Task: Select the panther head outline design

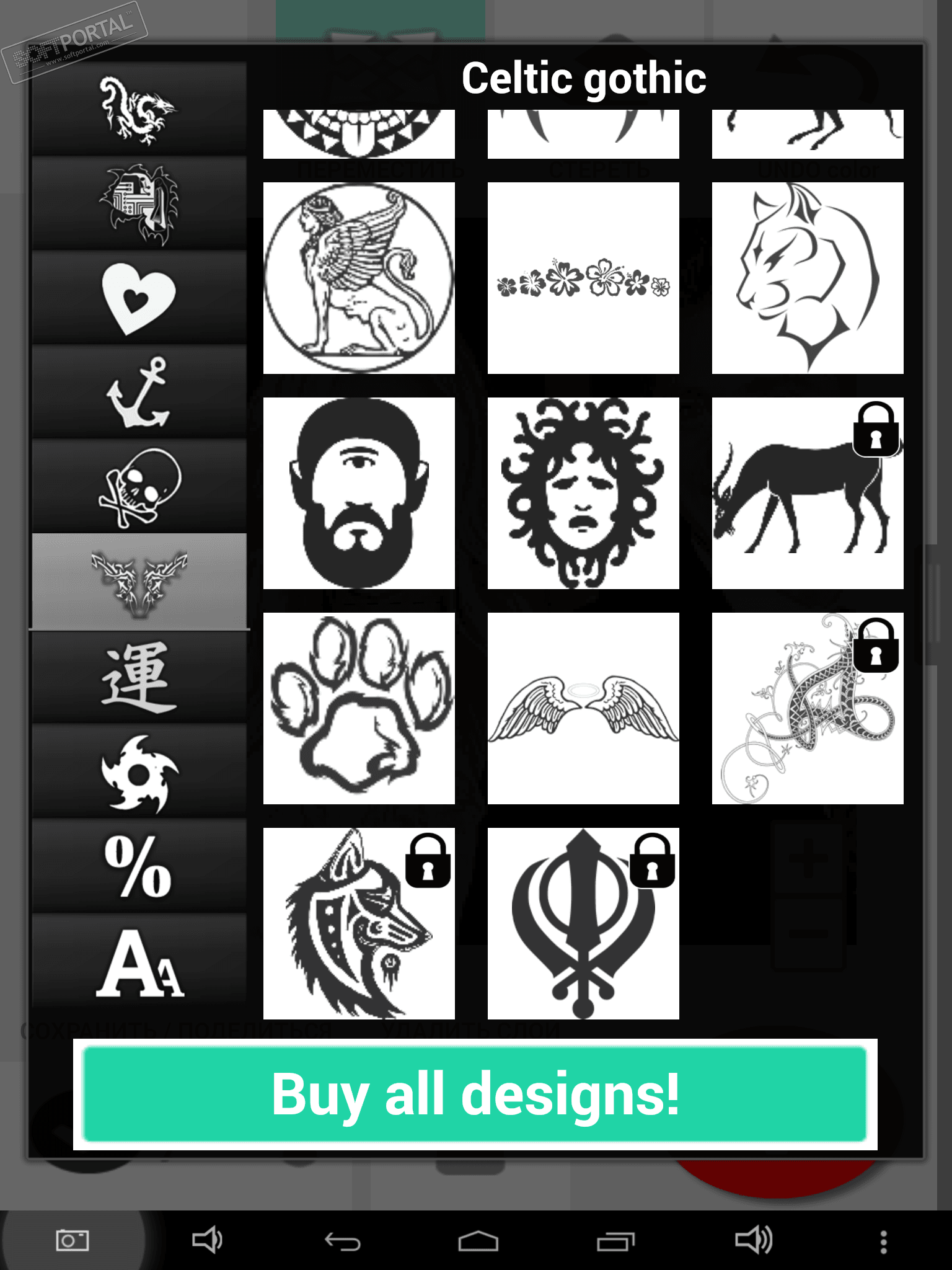Action: 808,278
